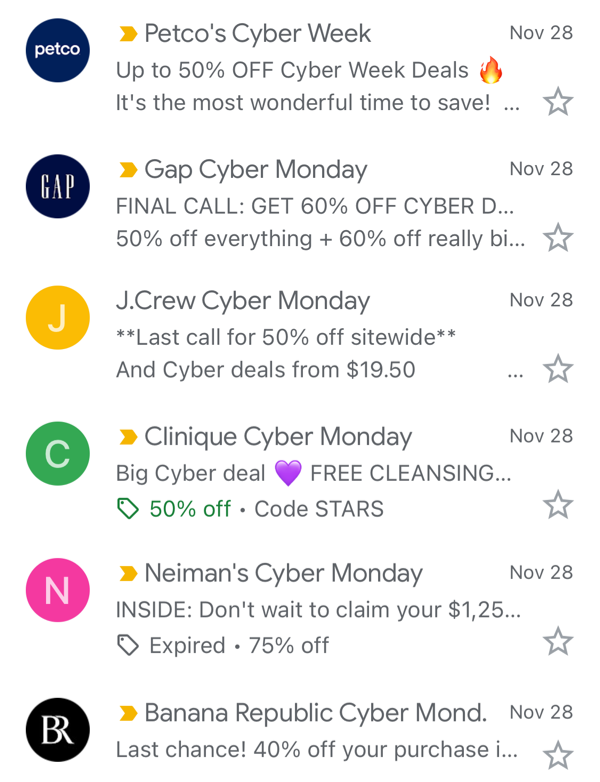600x782 pixels.
Task: Tap the green C avatar for Clinique
Action: pos(58,454)
